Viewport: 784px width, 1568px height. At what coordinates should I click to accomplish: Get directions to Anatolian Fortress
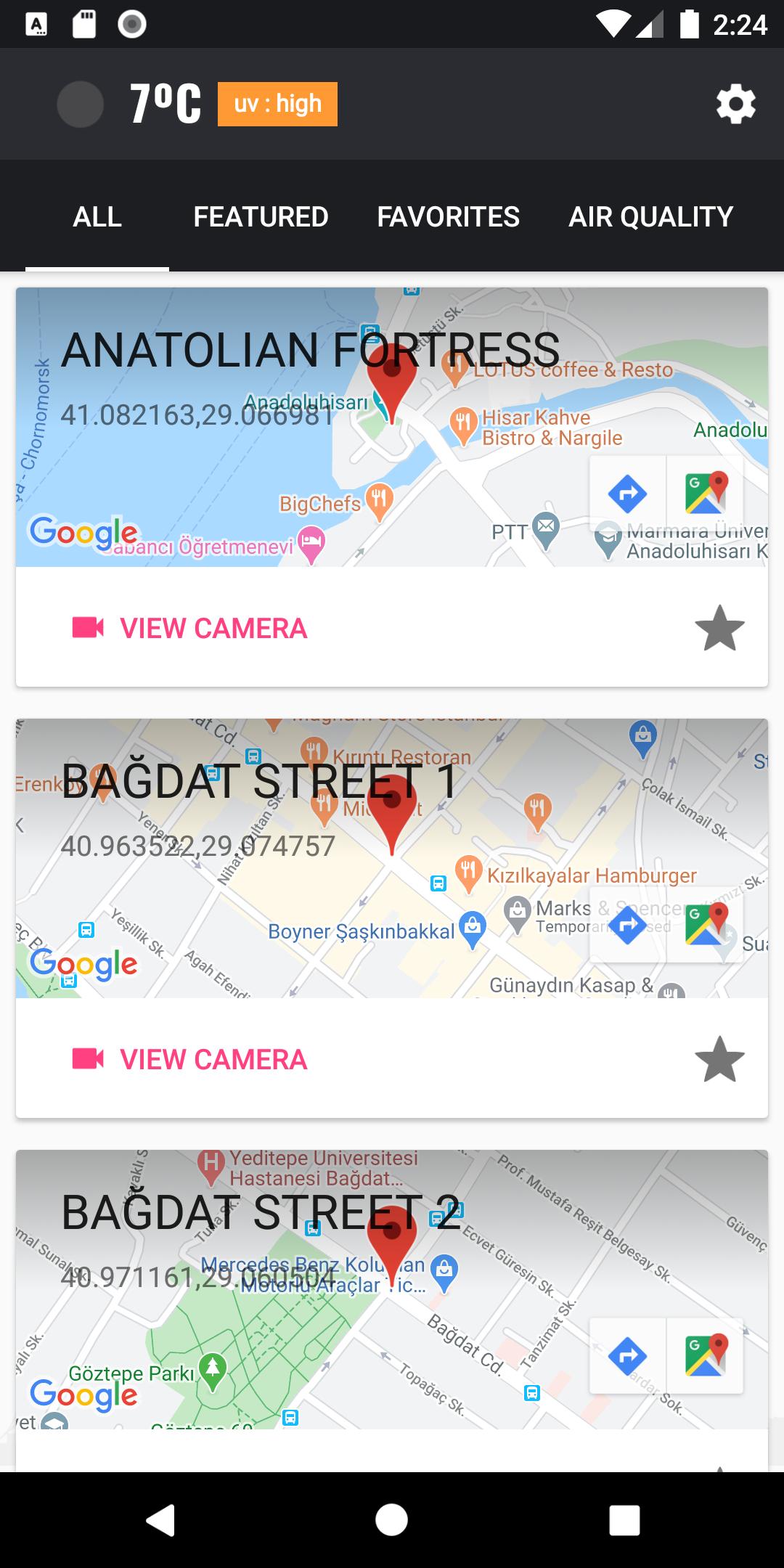[x=627, y=494]
